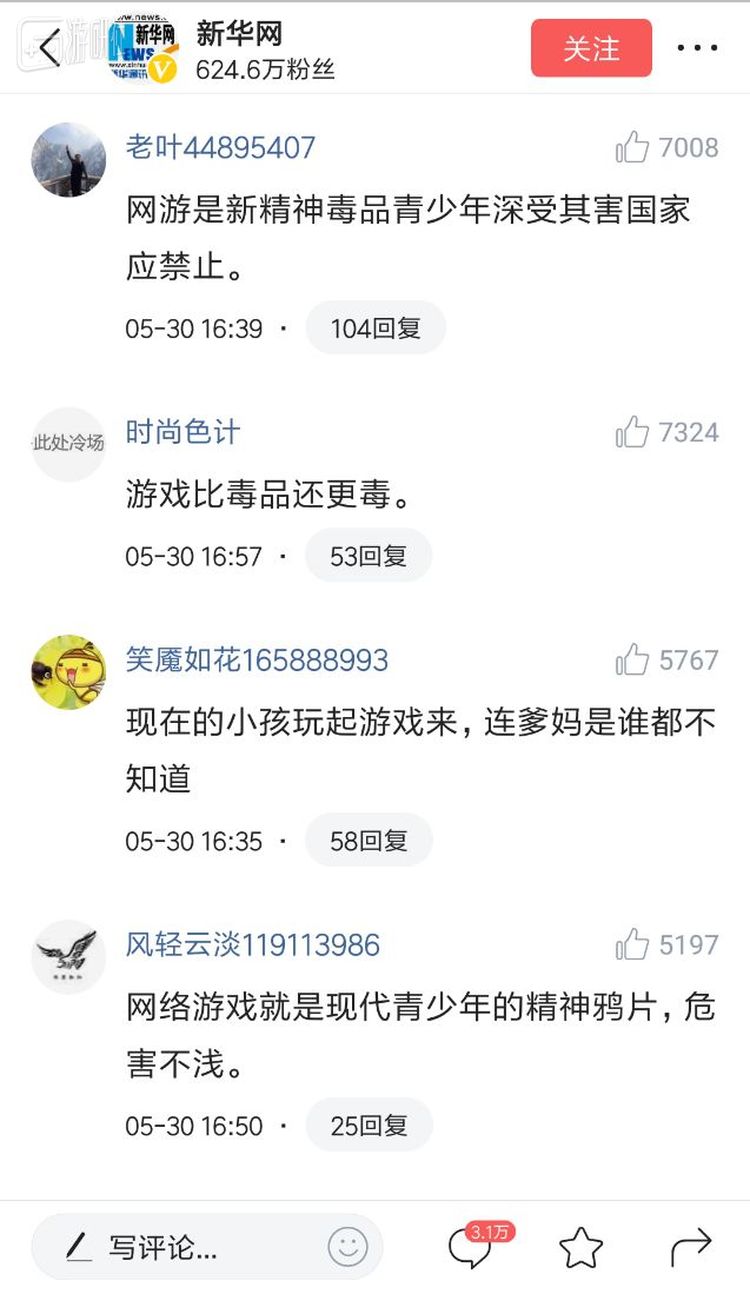Like the comment by 风轻云淡119113986
Screen dimensions: 750x1294
(633, 945)
